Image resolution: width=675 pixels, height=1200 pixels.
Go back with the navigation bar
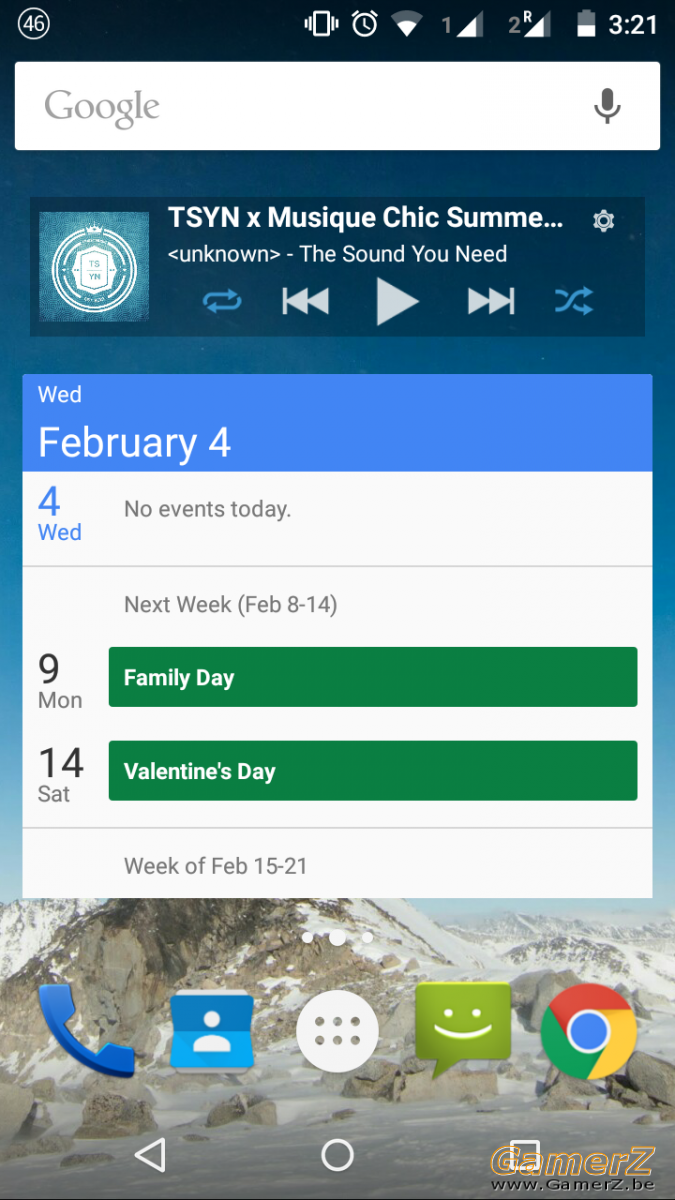coord(150,1155)
